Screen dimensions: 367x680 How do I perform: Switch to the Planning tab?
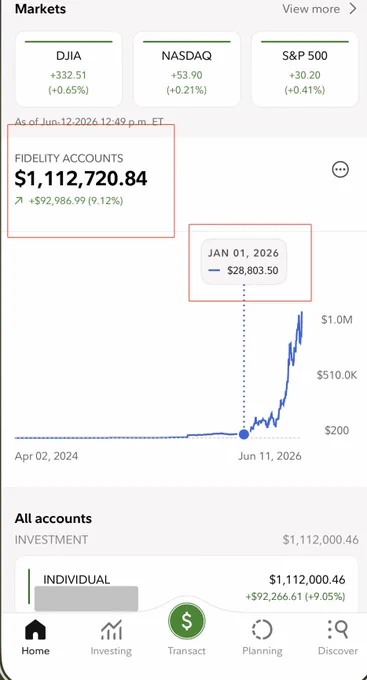pos(262,637)
